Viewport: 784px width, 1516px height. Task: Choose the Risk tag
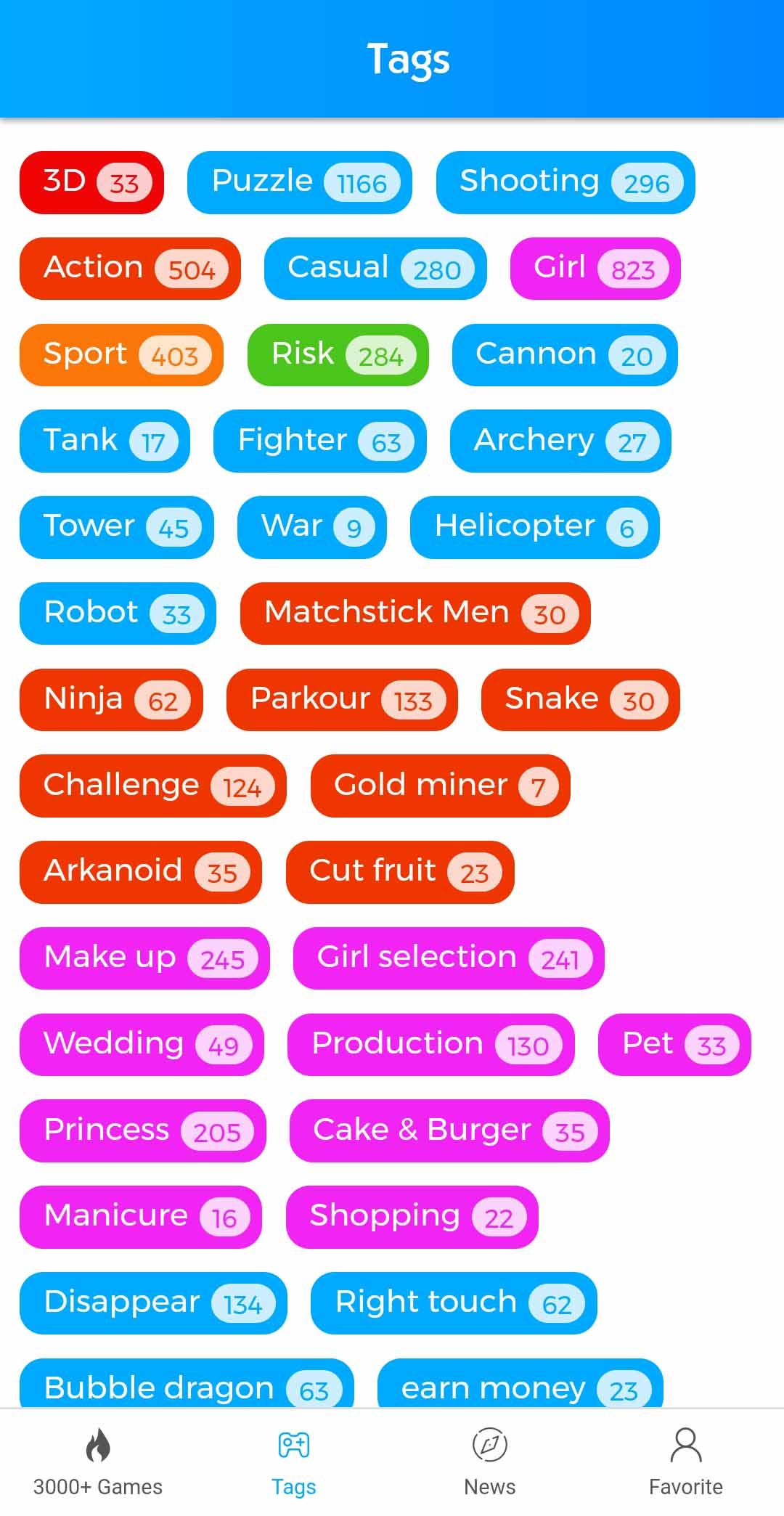coord(338,354)
